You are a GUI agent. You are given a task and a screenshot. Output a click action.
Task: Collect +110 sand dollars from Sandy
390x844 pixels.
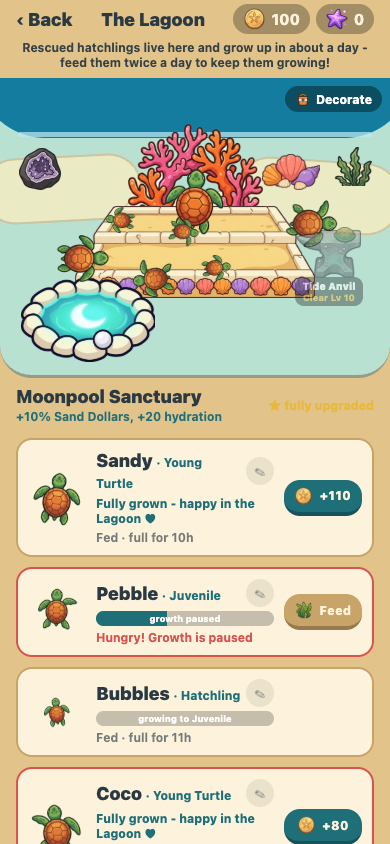tap(323, 496)
